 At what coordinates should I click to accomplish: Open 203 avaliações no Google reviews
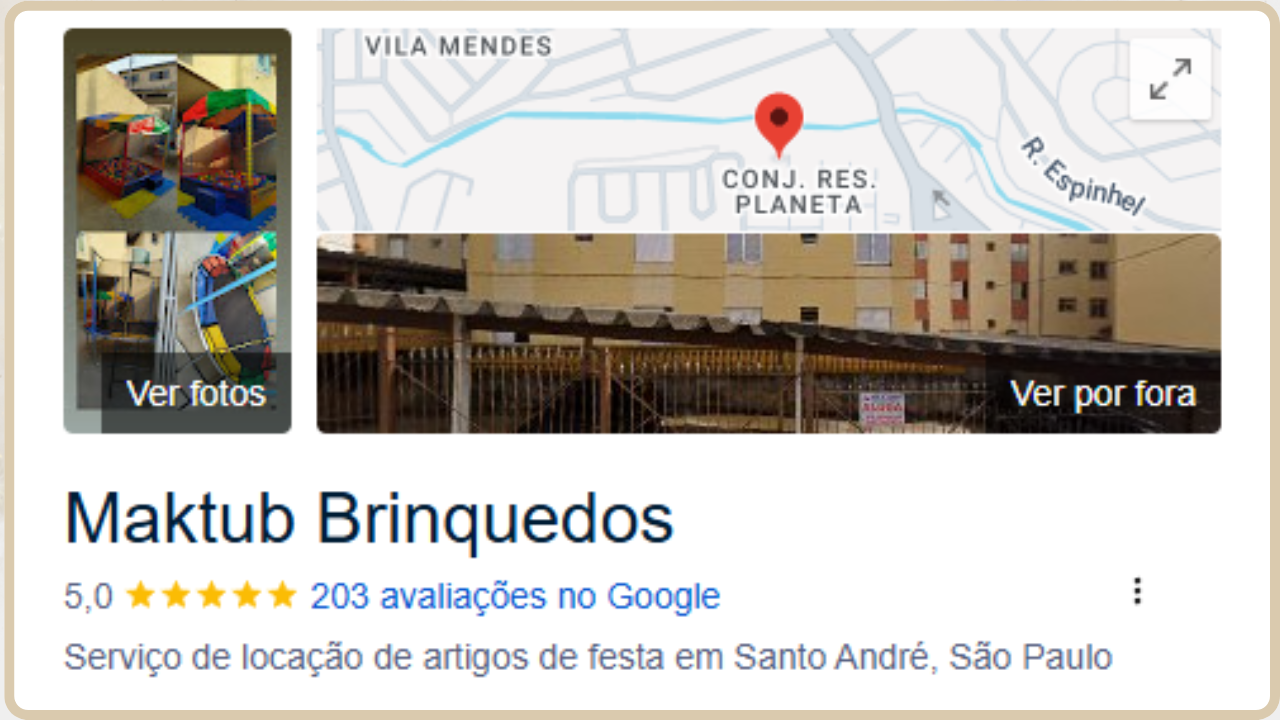click(x=515, y=597)
